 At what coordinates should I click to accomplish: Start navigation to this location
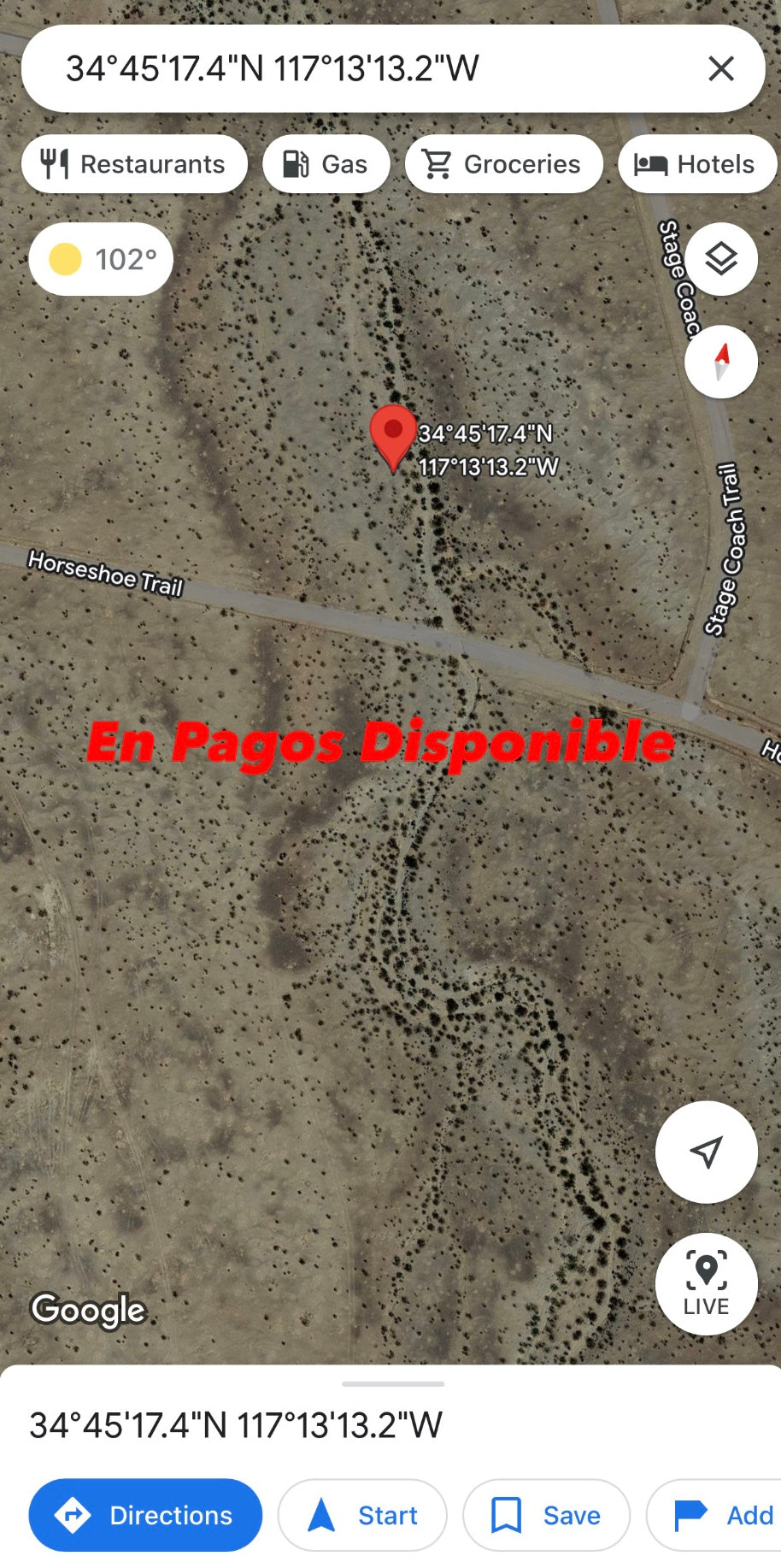(x=362, y=1515)
